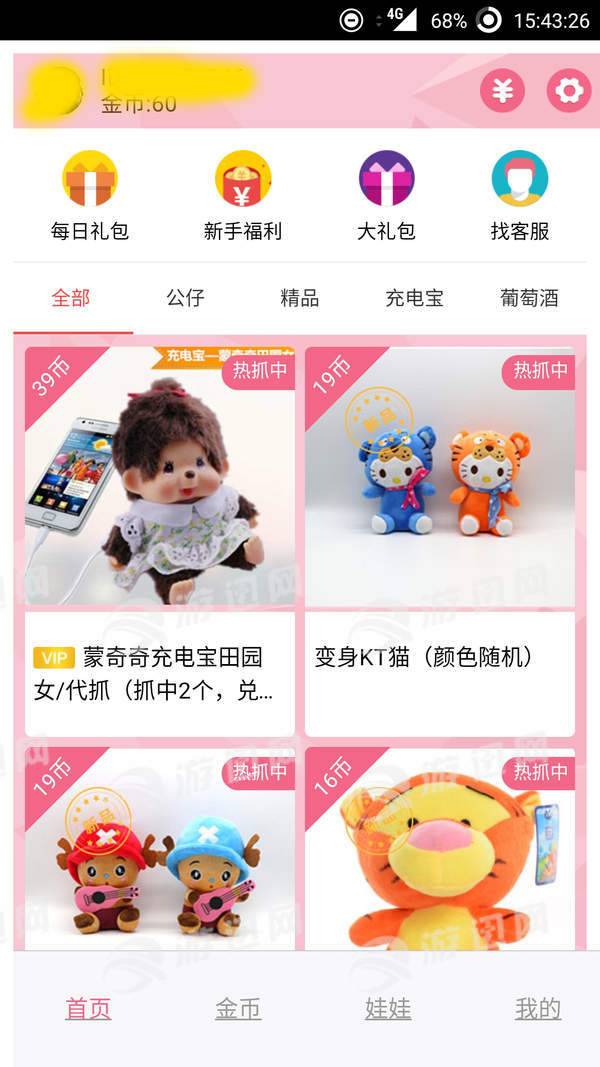Switch to the 公仔 category tab
600x1067 pixels.
(x=185, y=297)
